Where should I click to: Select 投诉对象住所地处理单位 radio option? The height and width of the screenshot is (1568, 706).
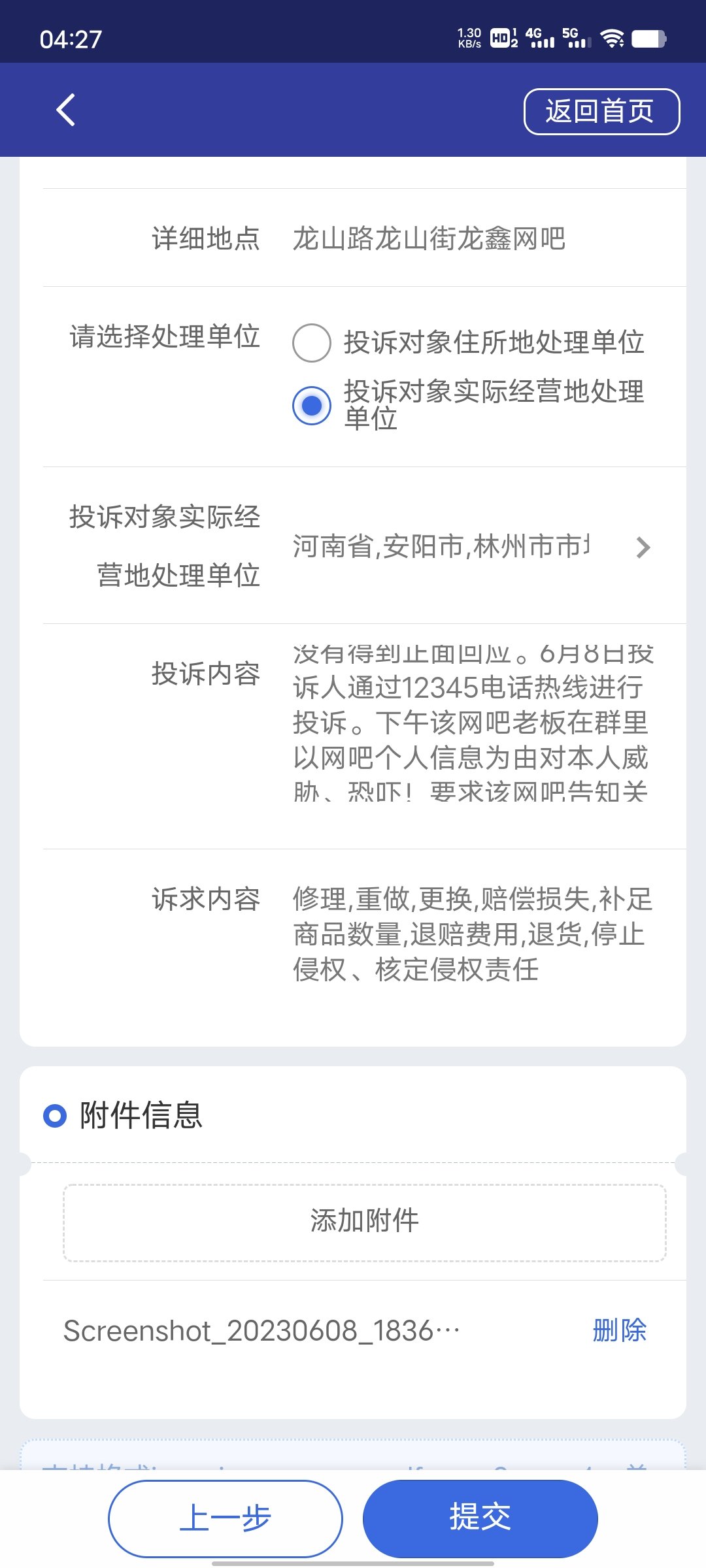coord(312,342)
